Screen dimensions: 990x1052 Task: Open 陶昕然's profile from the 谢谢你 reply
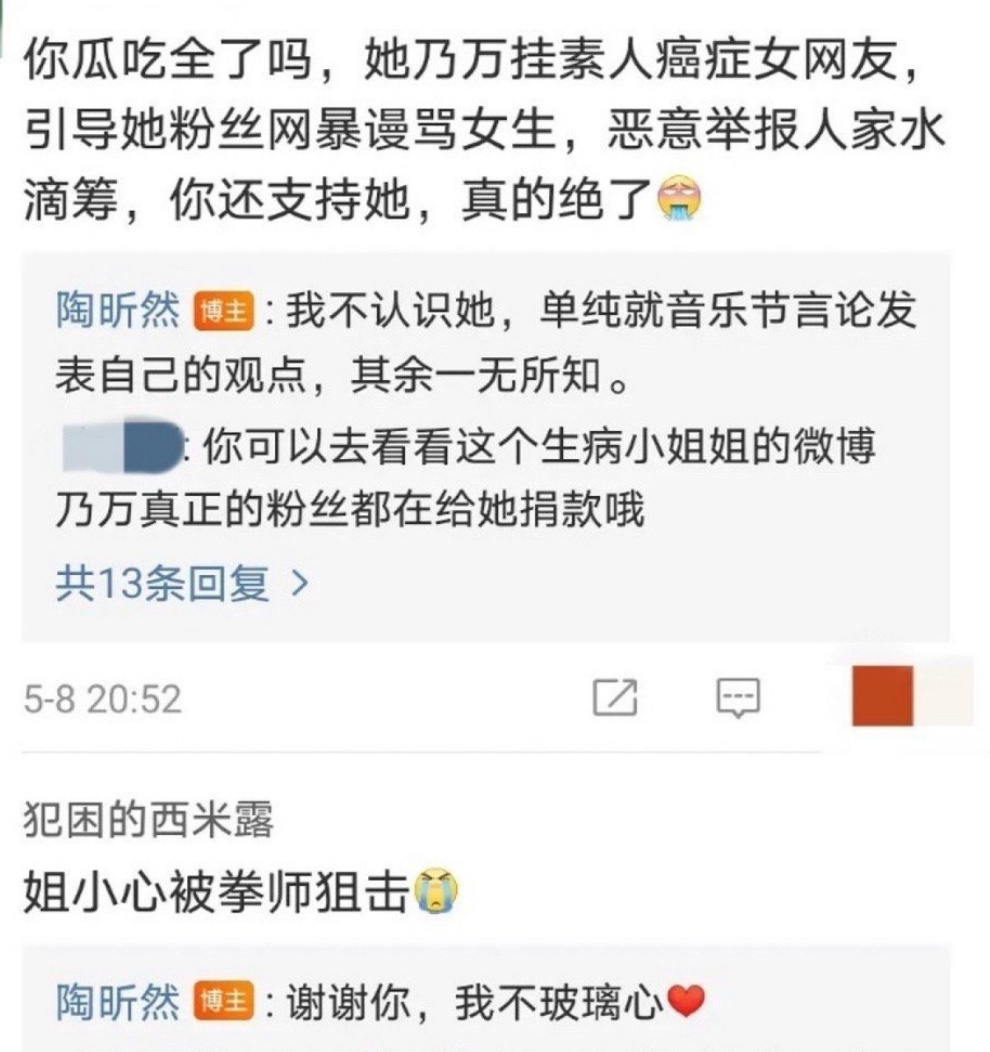(x=118, y=1001)
